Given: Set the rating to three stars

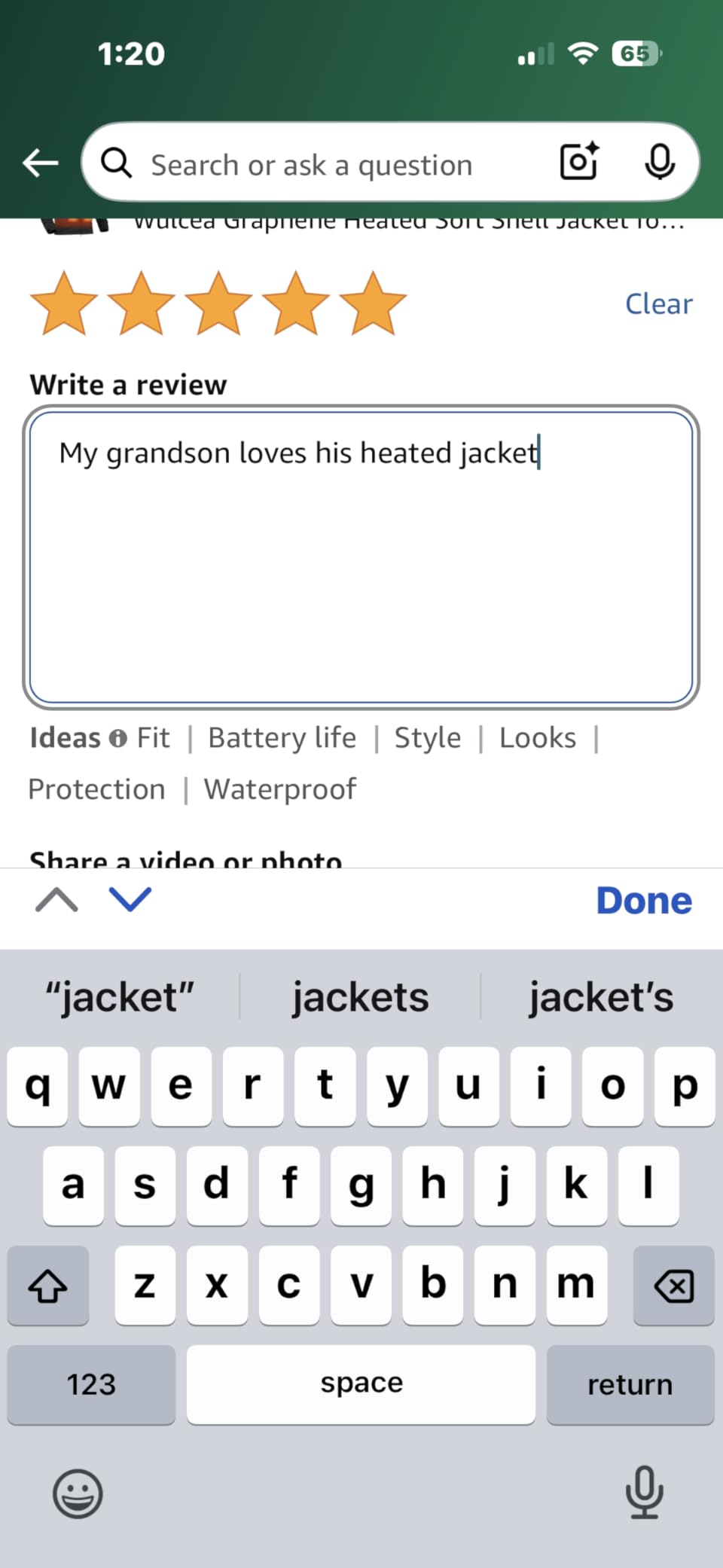Looking at the screenshot, I should 218,303.
